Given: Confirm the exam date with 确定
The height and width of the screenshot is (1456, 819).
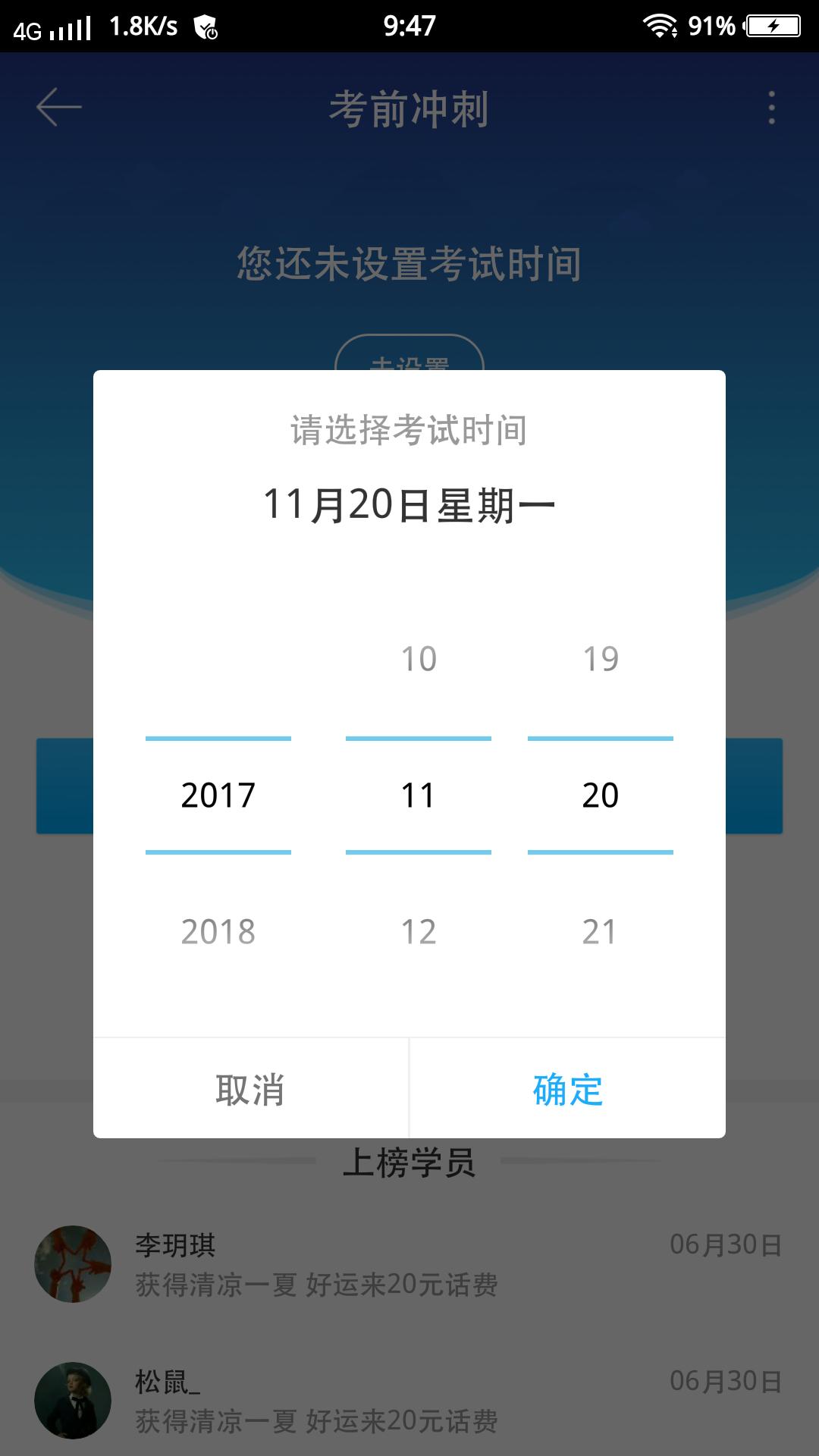Looking at the screenshot, I should point(567,1089).
